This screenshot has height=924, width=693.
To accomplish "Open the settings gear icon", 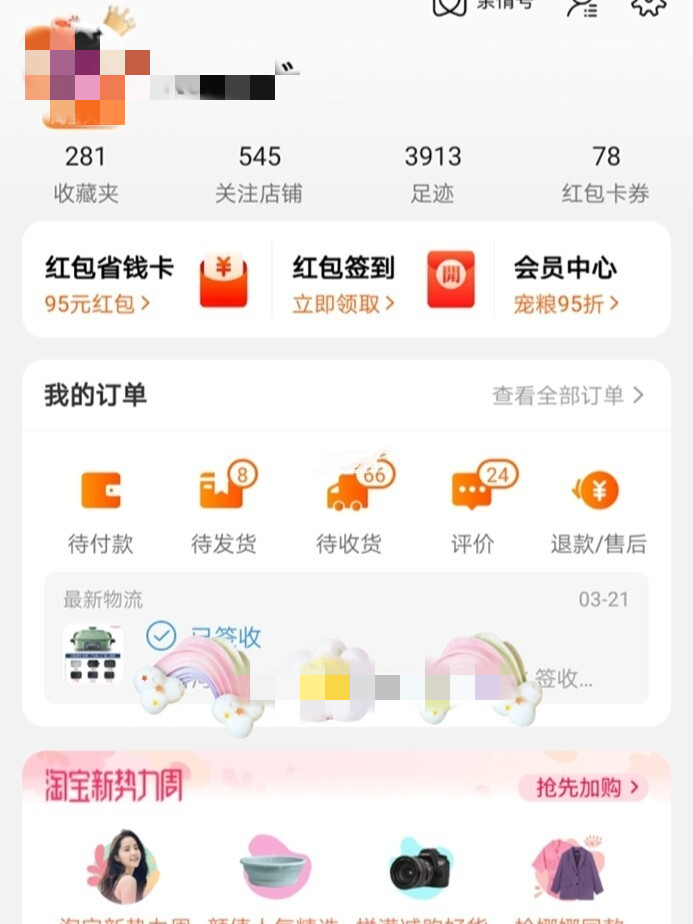I will 648,6.
